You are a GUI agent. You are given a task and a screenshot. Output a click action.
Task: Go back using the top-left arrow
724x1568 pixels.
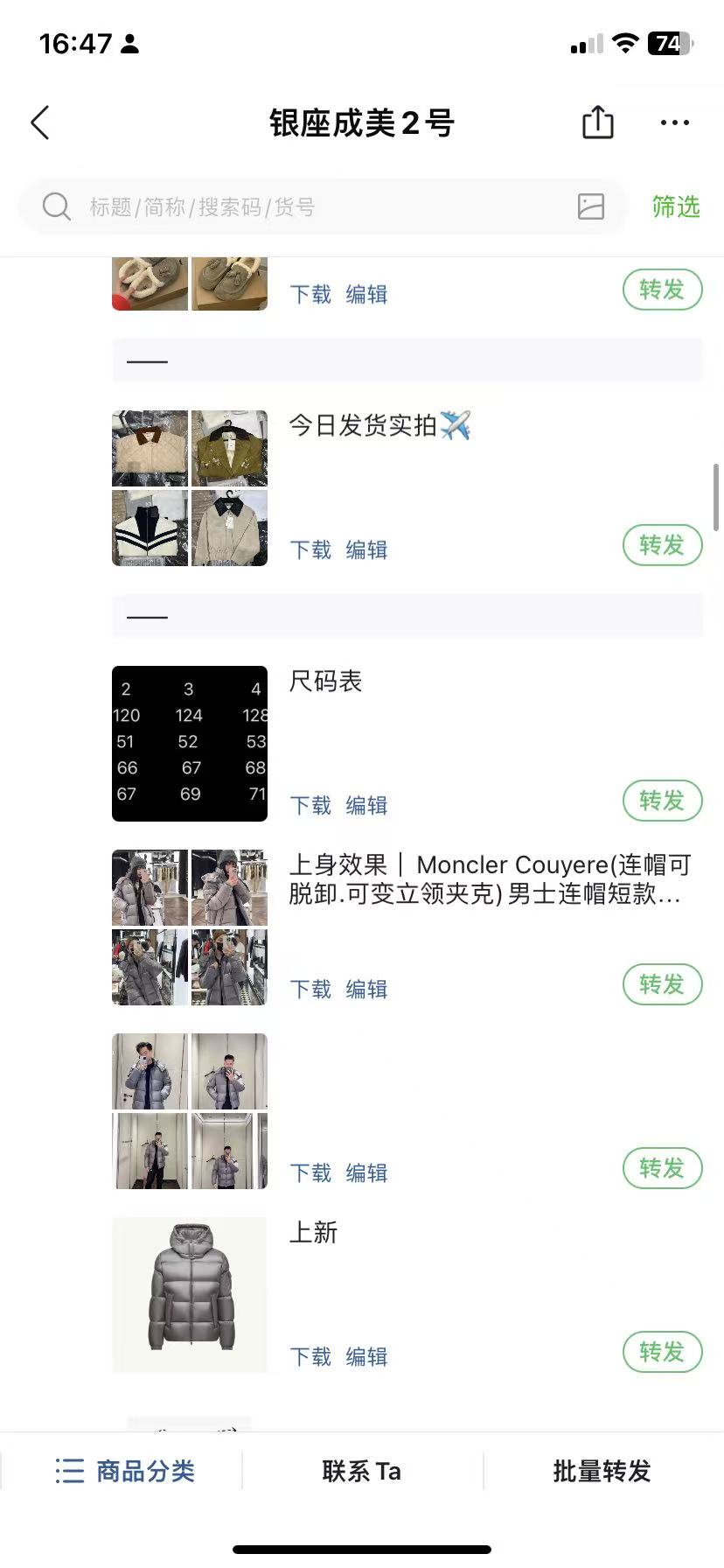40,123
